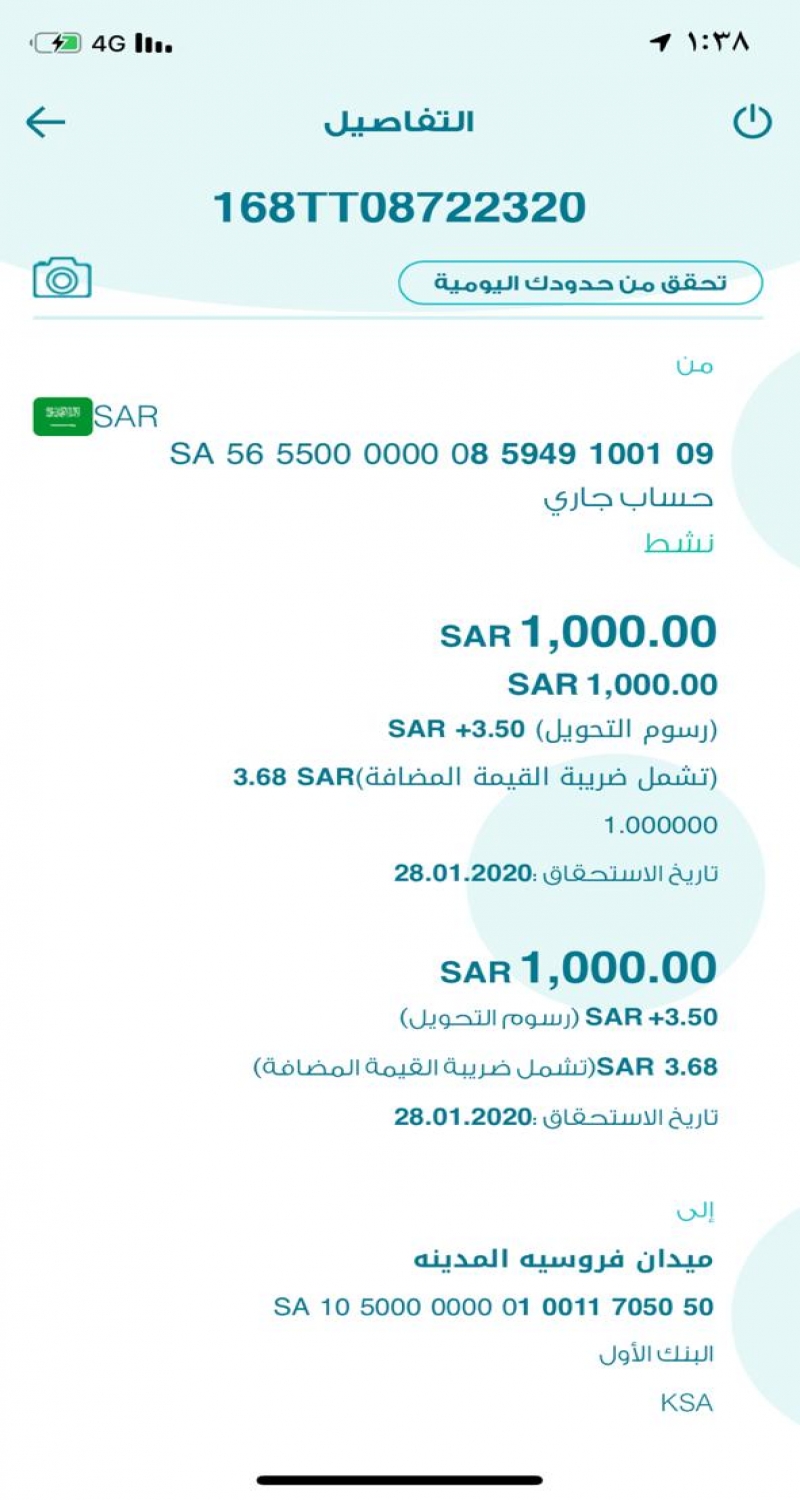Tap the camera screenshot icon
Screen dimensions: 800x1500
tap(62, 278)
